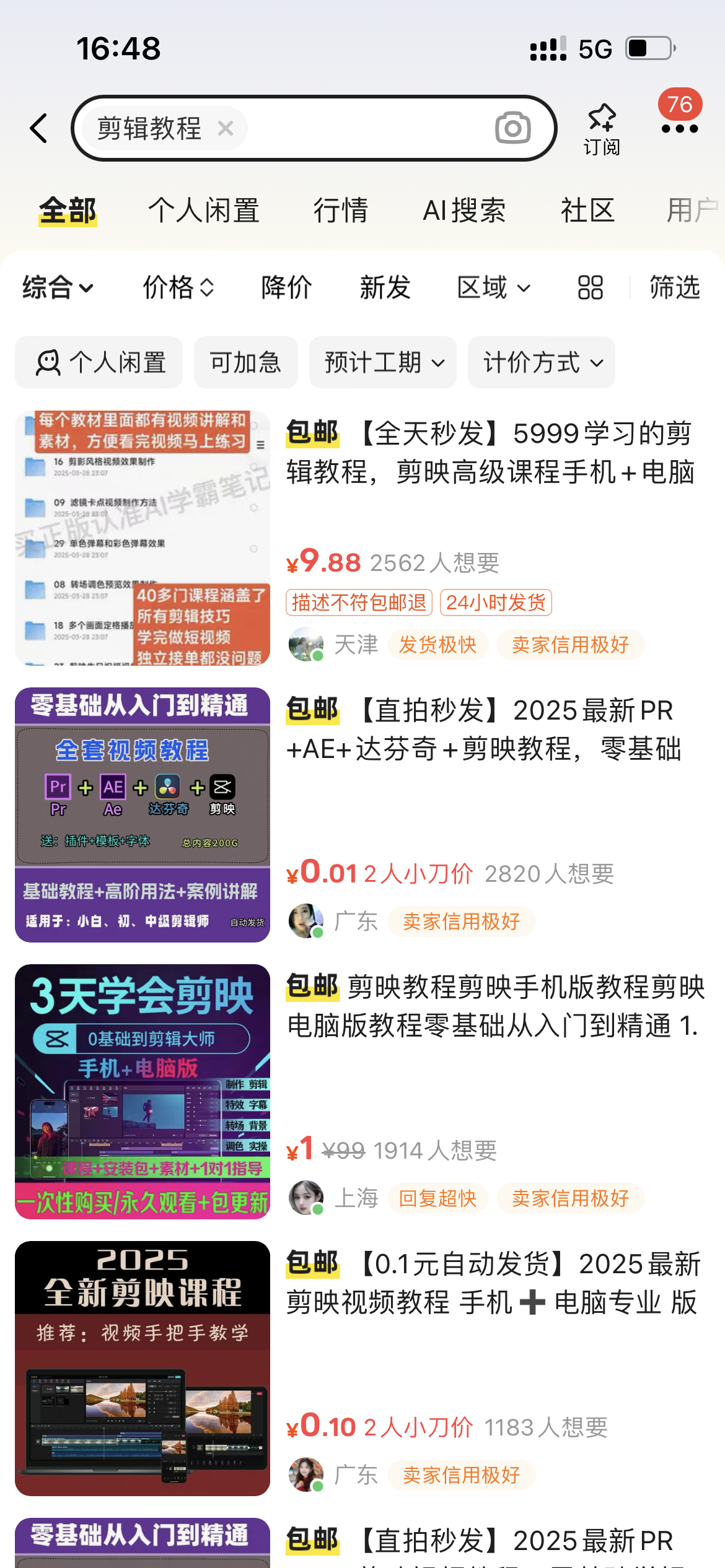725x1568 pixels.
Task: Go back using the back arrow
Action: coord(39,128)
